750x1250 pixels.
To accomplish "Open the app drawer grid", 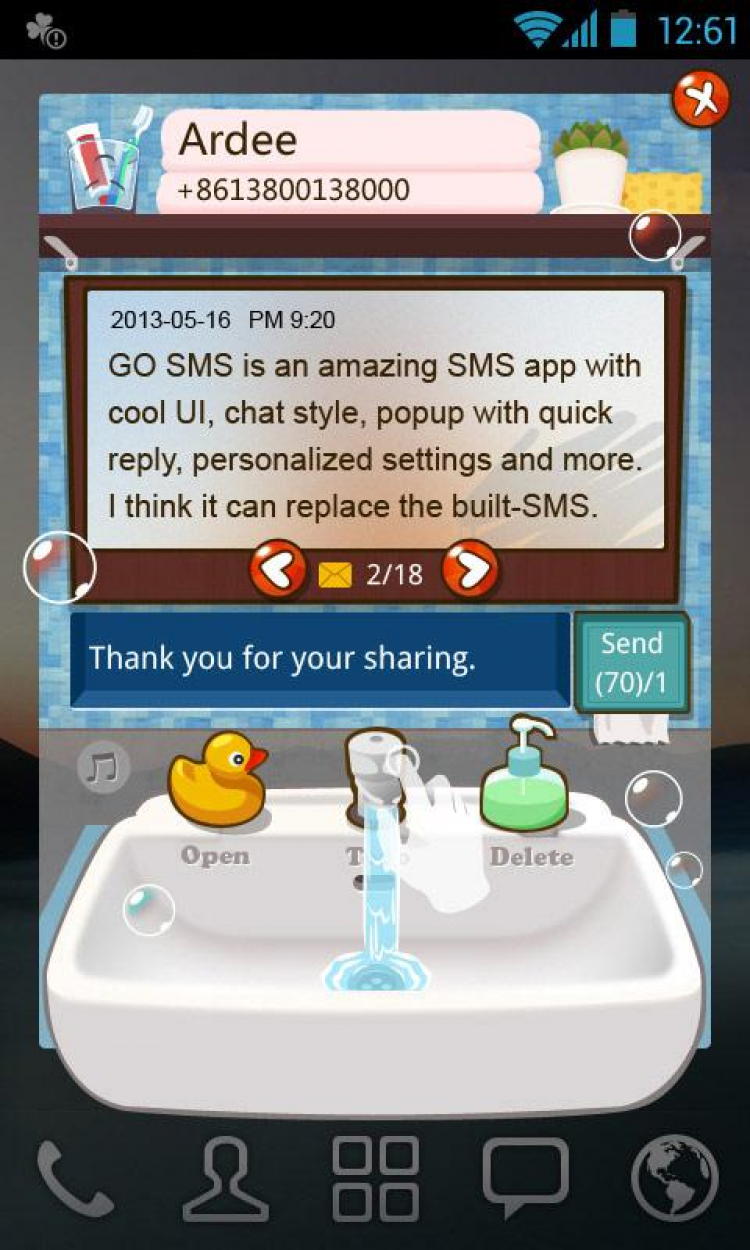I will [375, 1180].
